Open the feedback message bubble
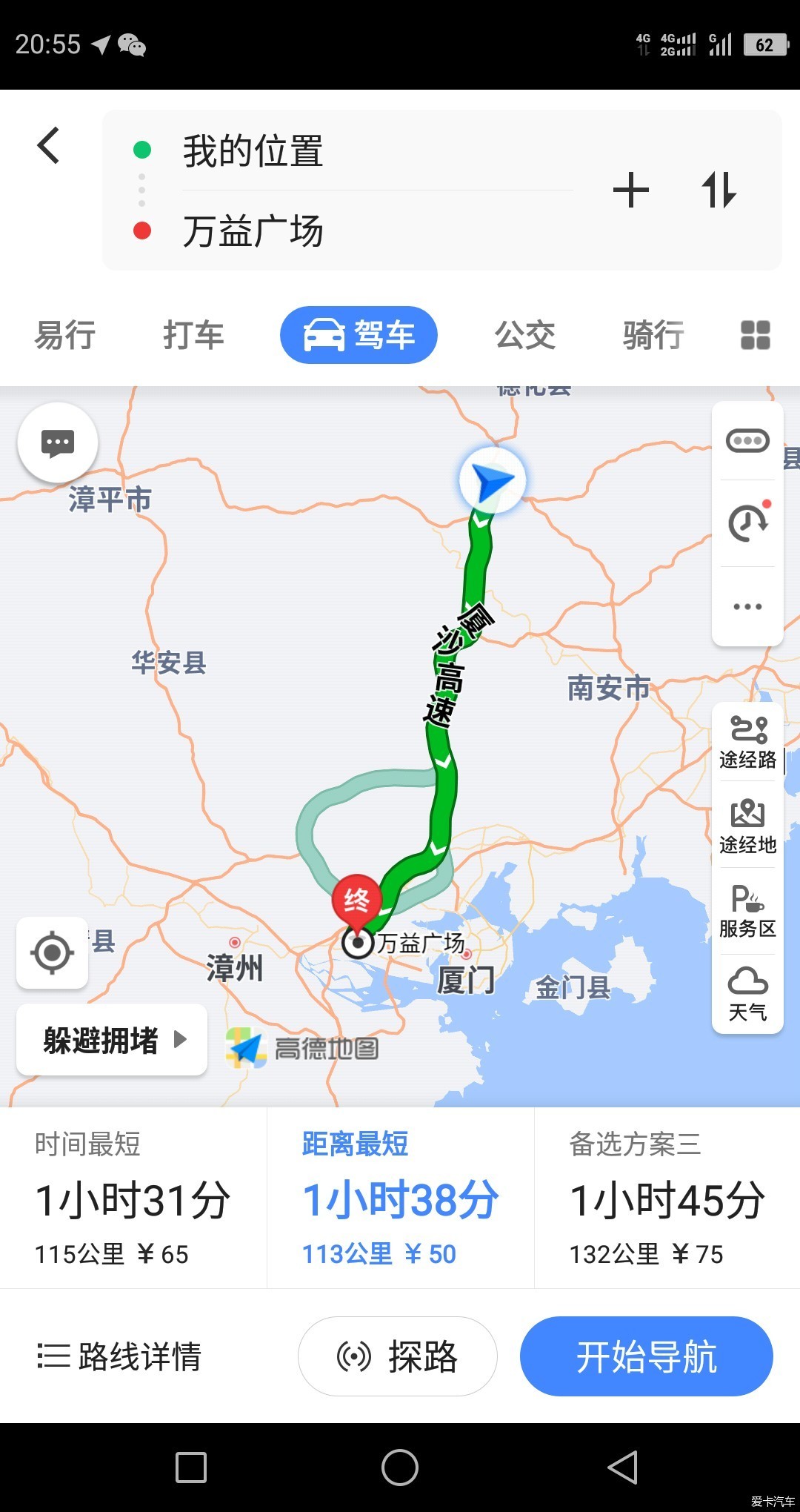This screenshot has width=800, height=1512. tap(58, 443)
